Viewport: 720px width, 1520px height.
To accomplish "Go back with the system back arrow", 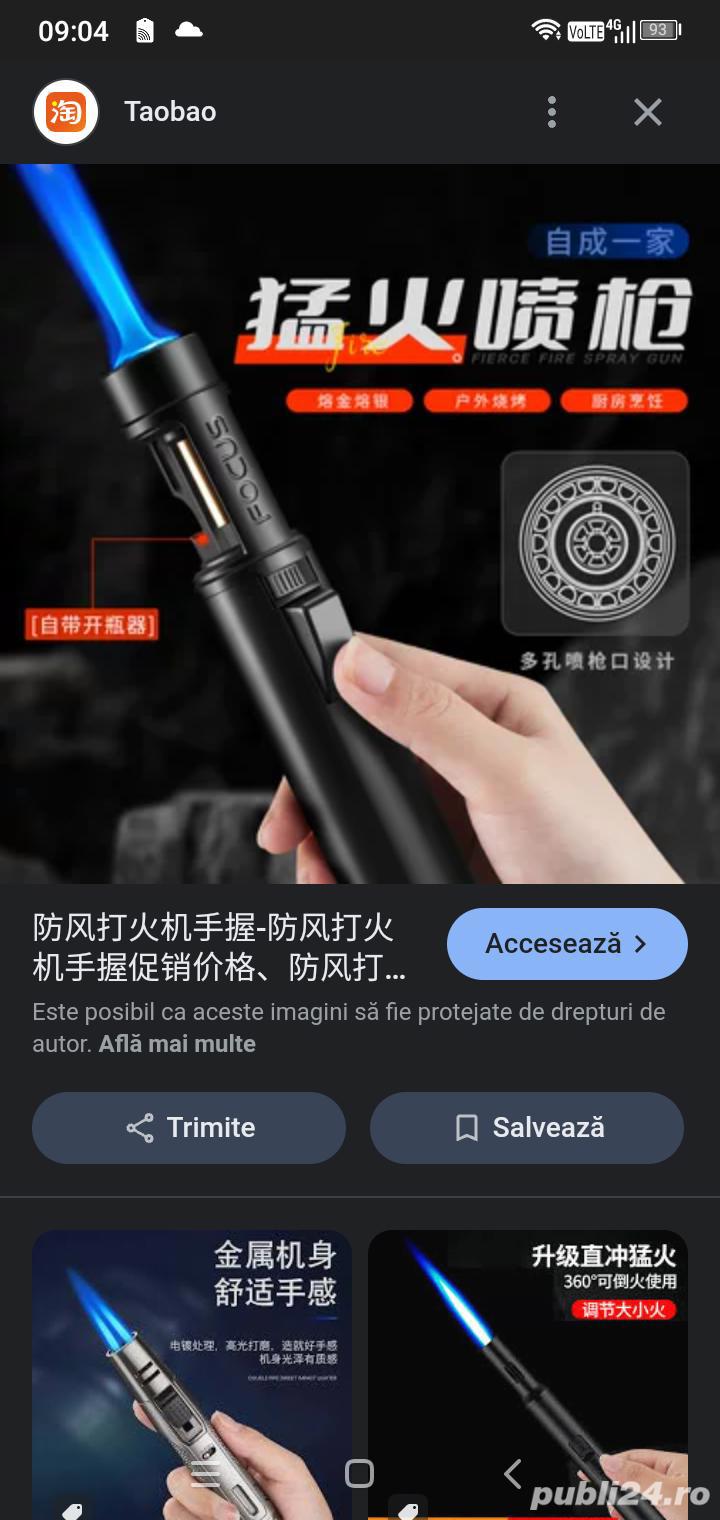I will click(513, 1473).
